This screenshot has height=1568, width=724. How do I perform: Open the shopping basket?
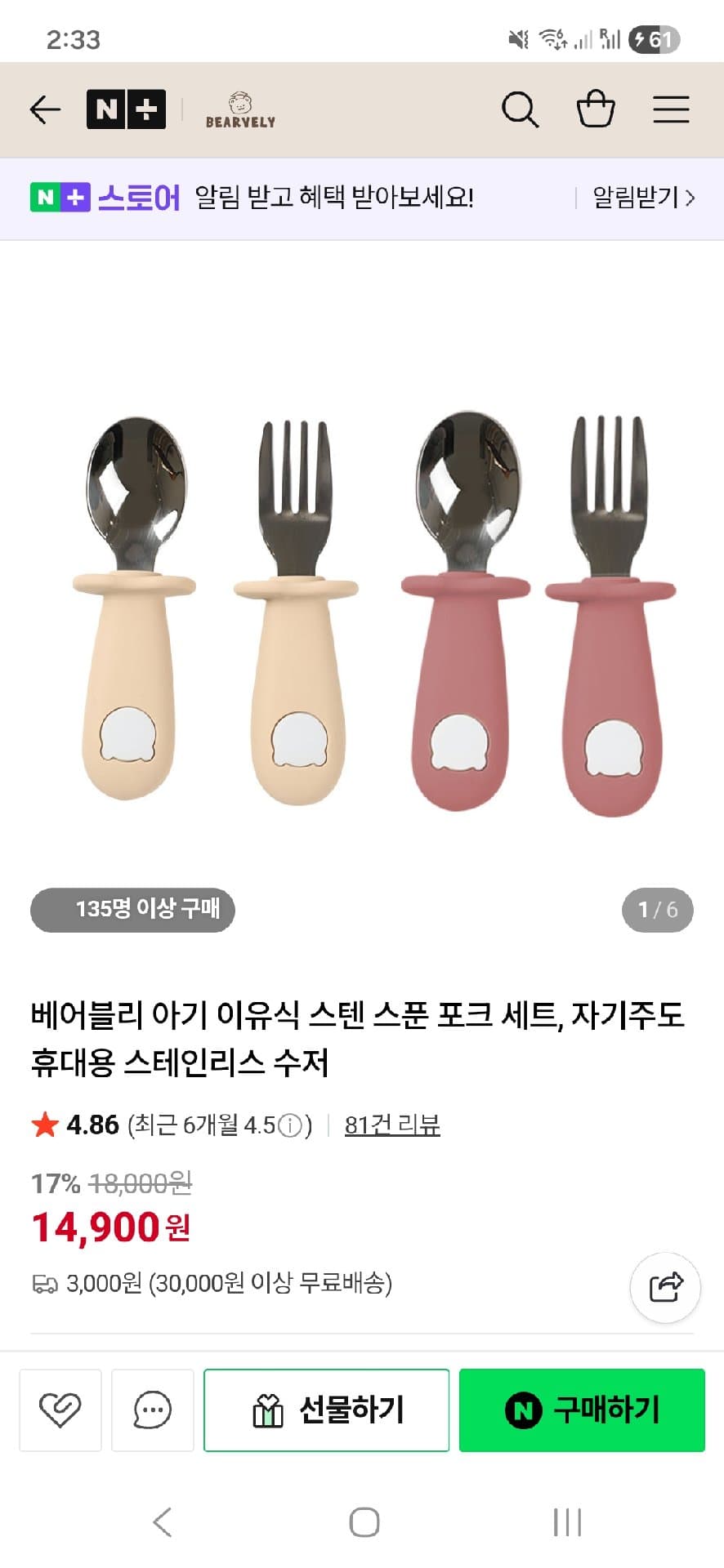(596, 109)
